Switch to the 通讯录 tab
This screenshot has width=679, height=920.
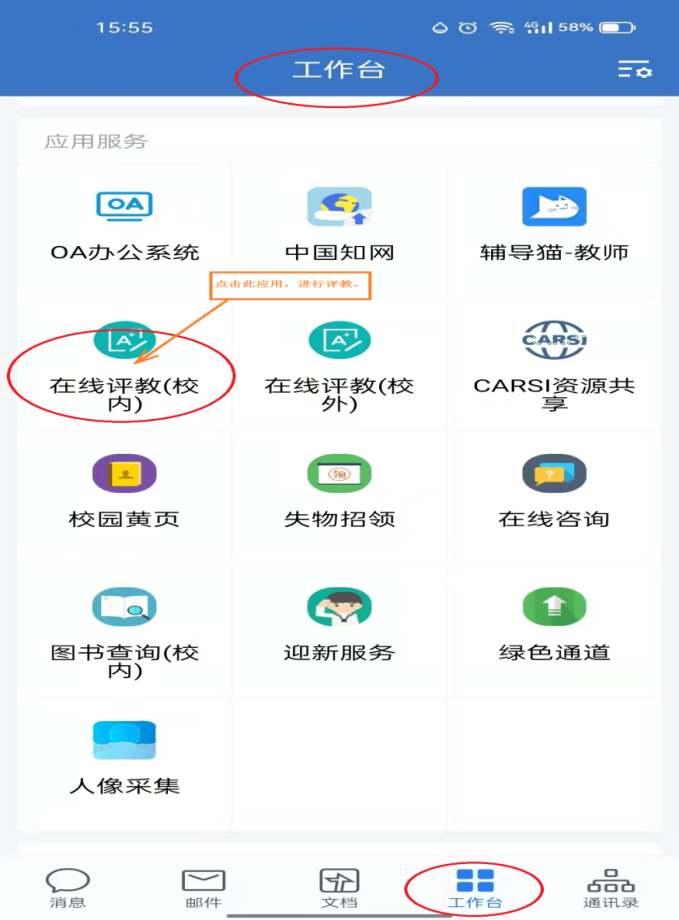click(611, 887)
